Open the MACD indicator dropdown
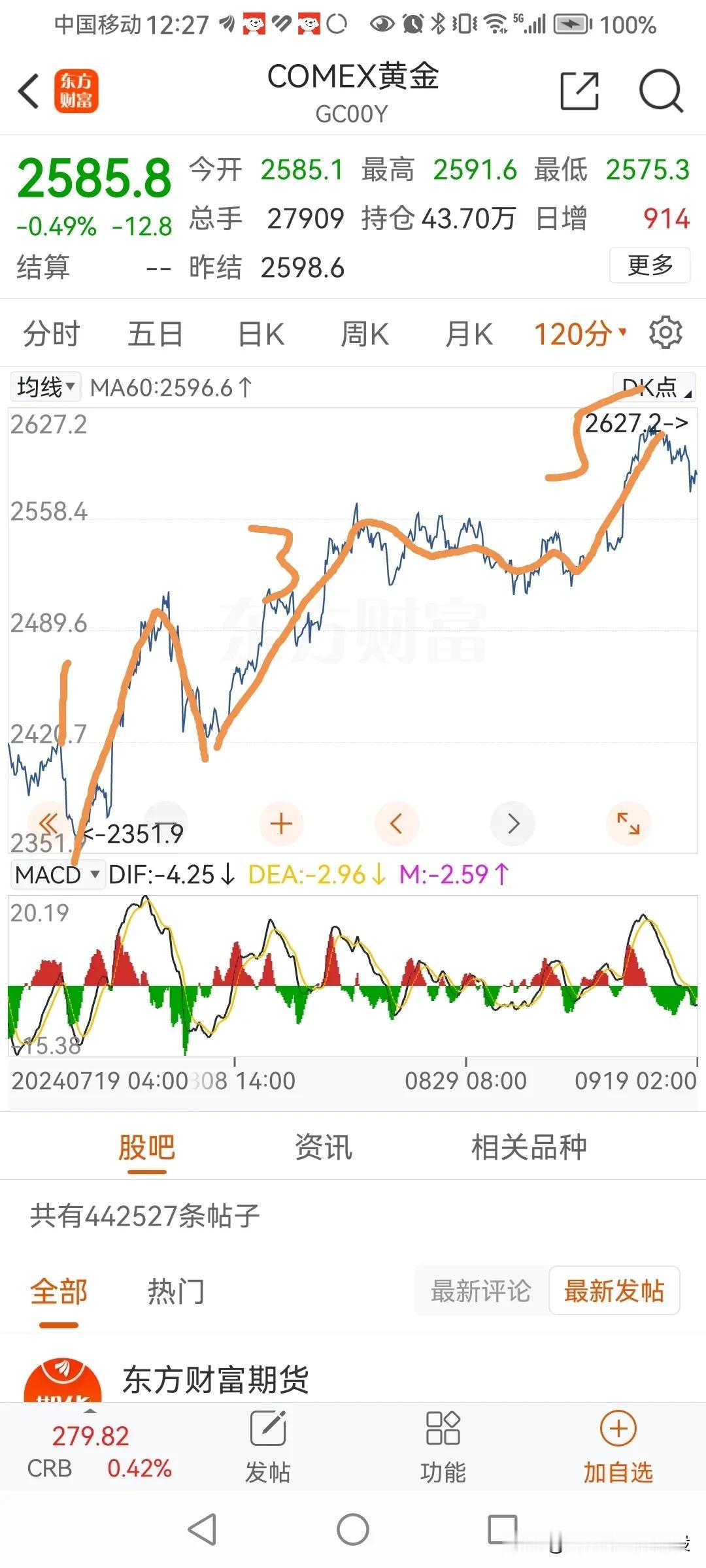Image resolution: width=706 pixels, height=1568 pixels. [x=57, y=874]
